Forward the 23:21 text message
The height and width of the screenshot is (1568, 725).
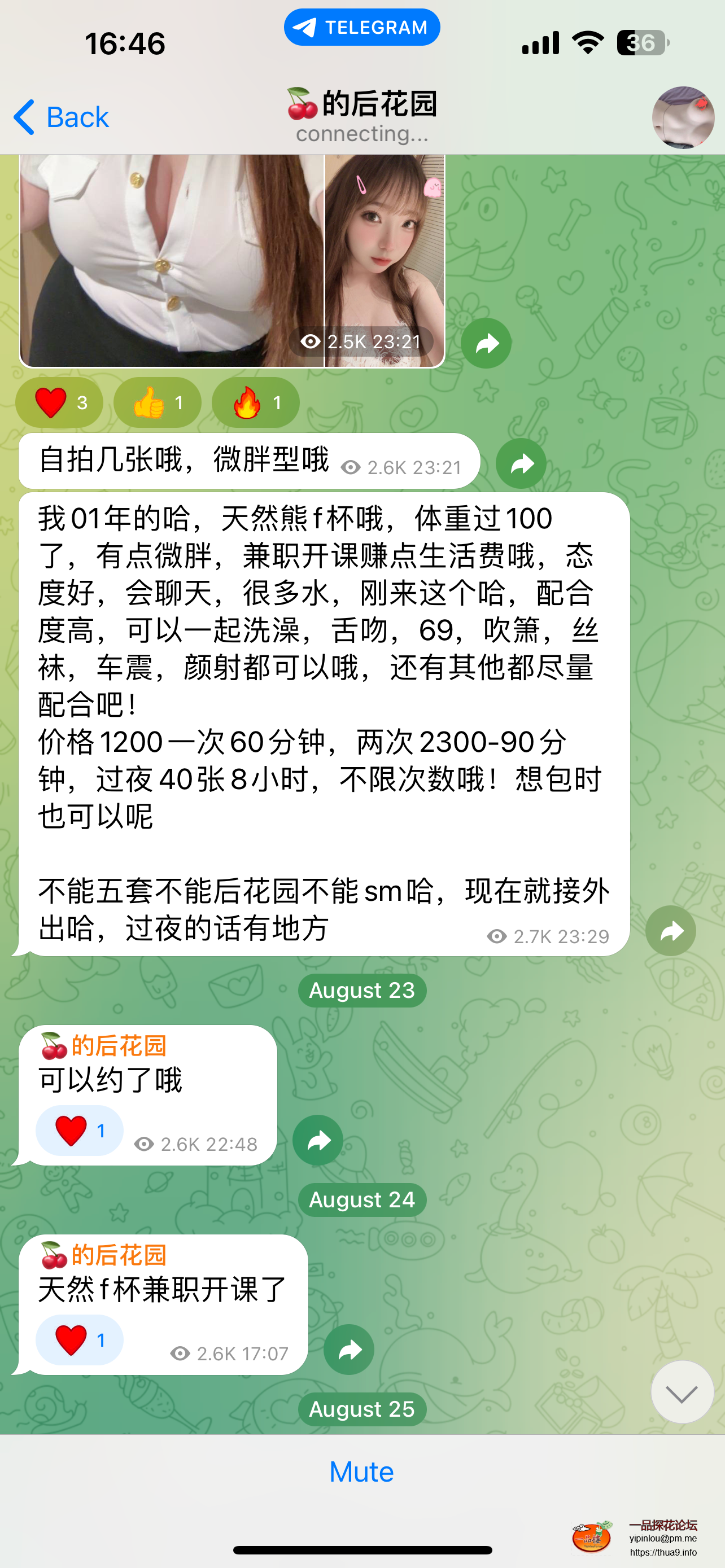[521, 464]
